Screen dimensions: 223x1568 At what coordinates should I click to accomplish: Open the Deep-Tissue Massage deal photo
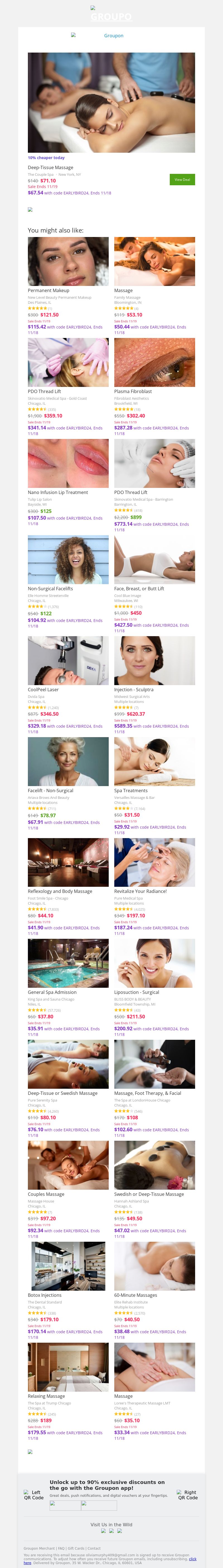[x=111, y=102]
